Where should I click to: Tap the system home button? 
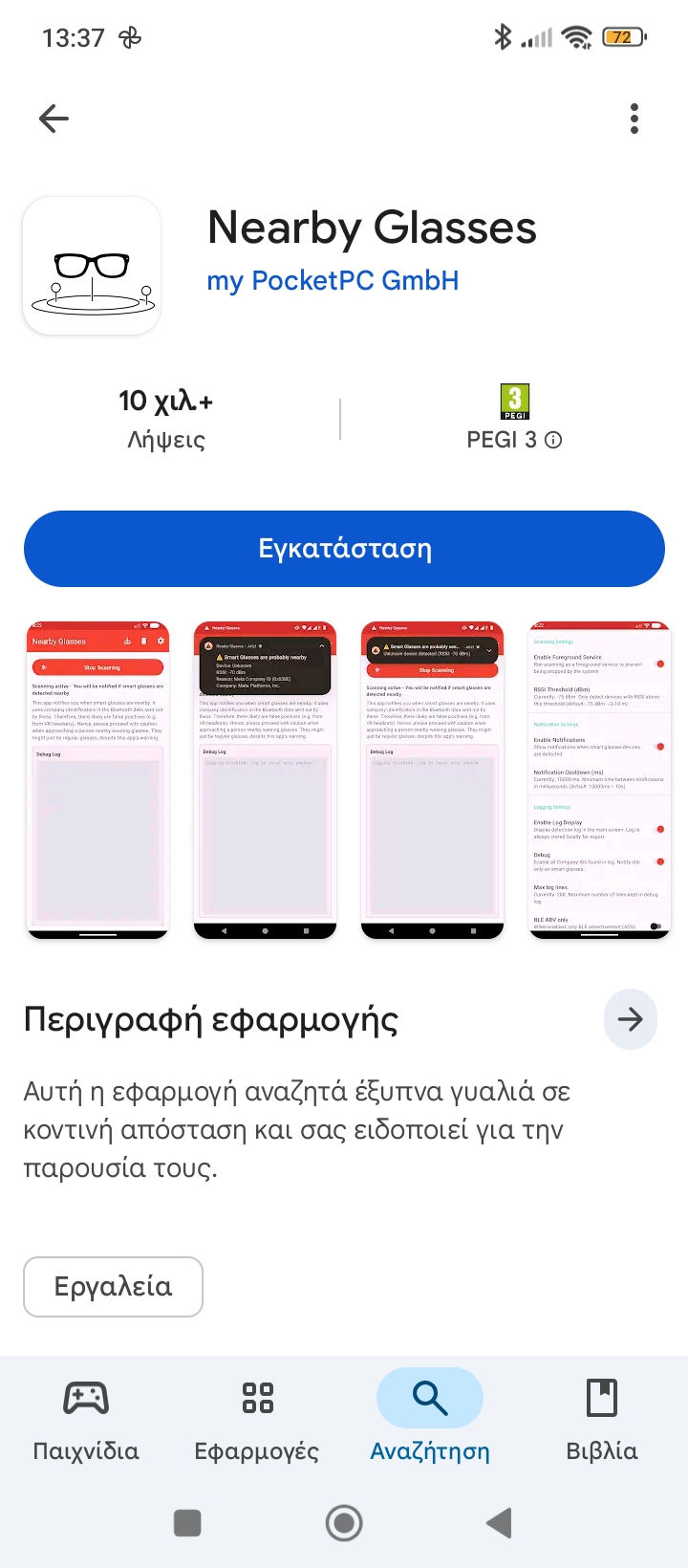(x=344, y=1523)
